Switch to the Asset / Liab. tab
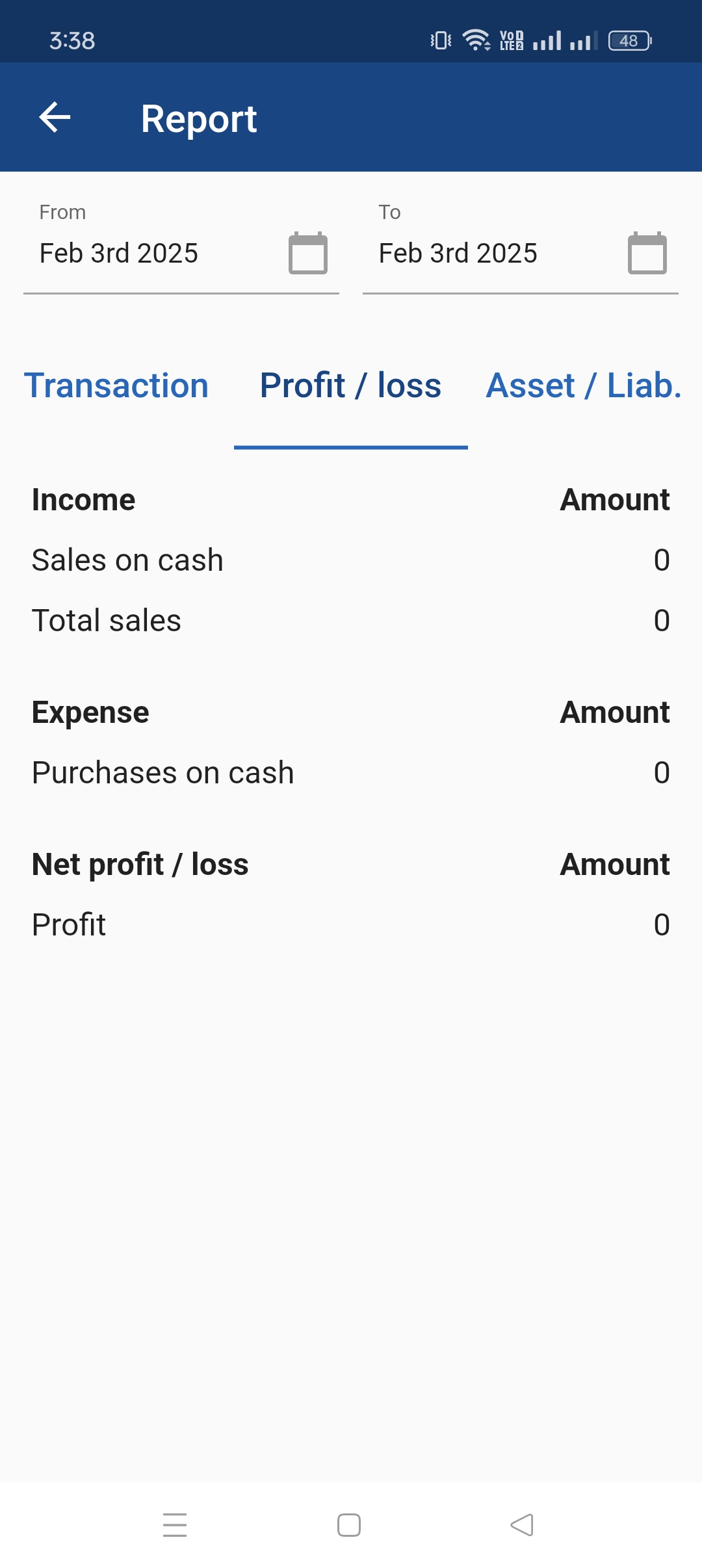702x1568 pixels. [582, 385]
